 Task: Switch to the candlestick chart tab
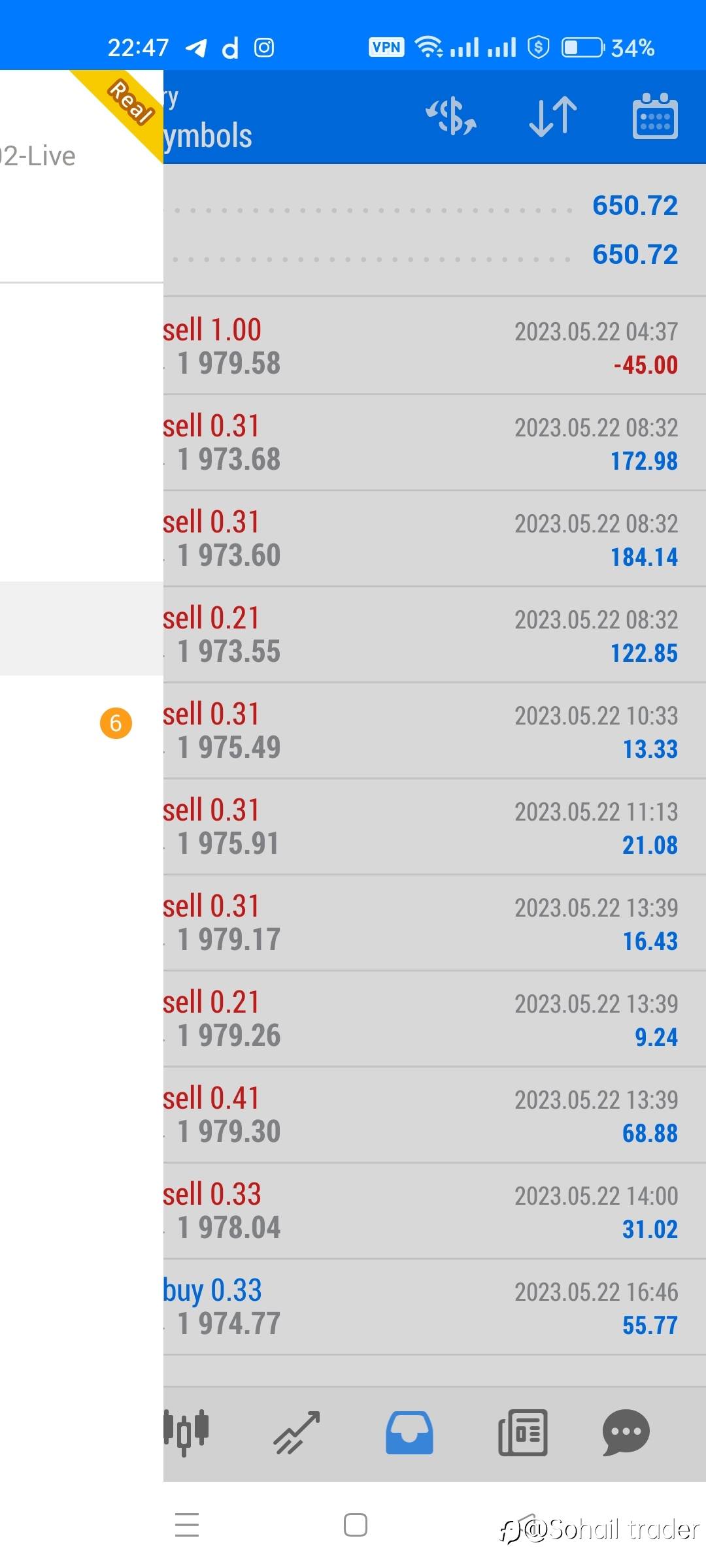click(x=187, y=1432)
